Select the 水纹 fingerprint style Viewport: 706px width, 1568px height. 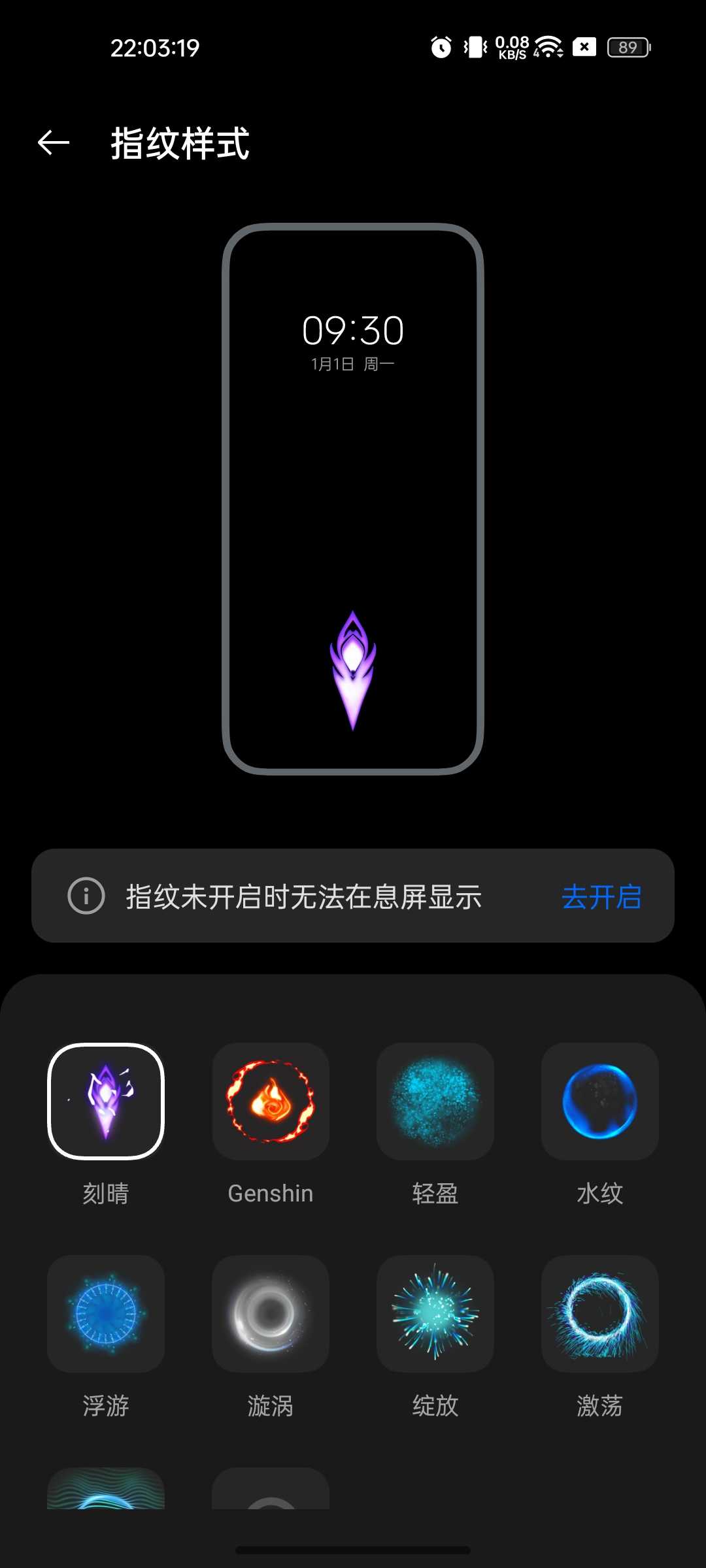coord(599,1102)
